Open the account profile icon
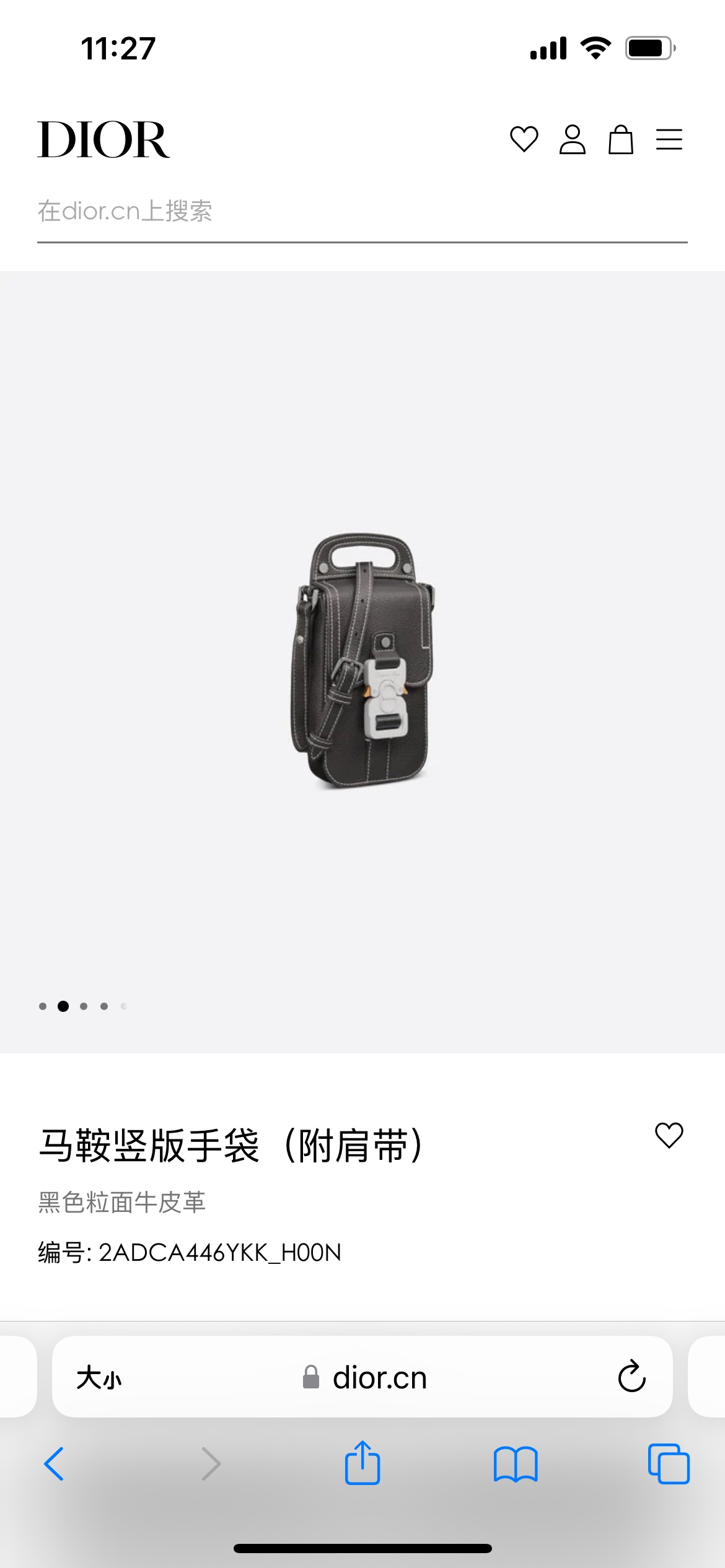Image resolution: width=725 pixels, height=1568 pixels. point(572,139)
